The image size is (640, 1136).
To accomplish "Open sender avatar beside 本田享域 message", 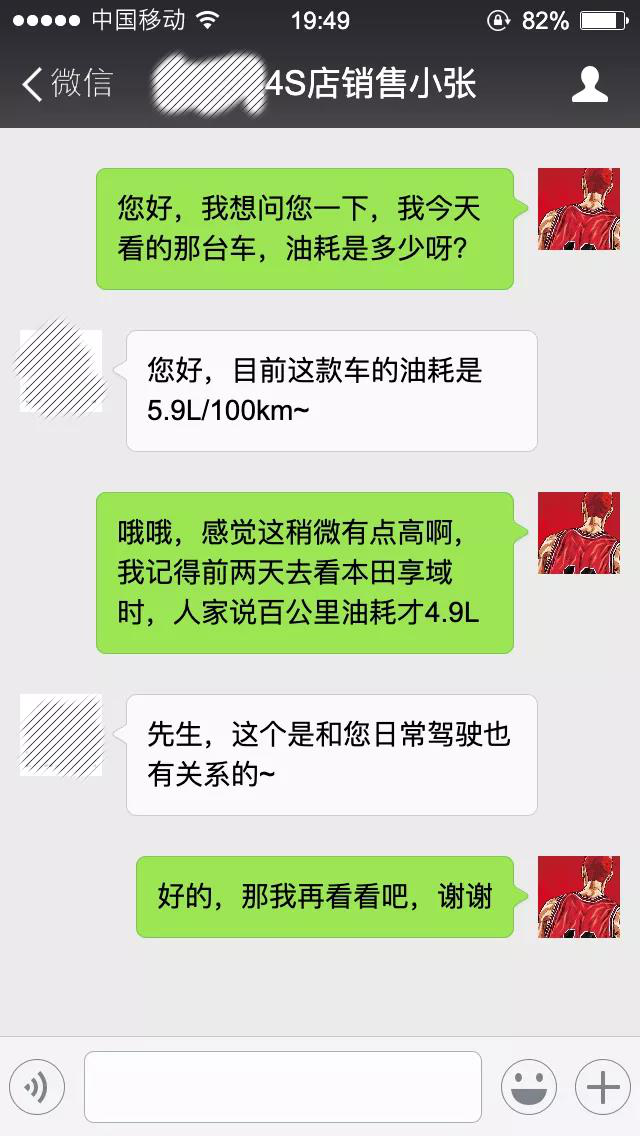I will [579, 533].
